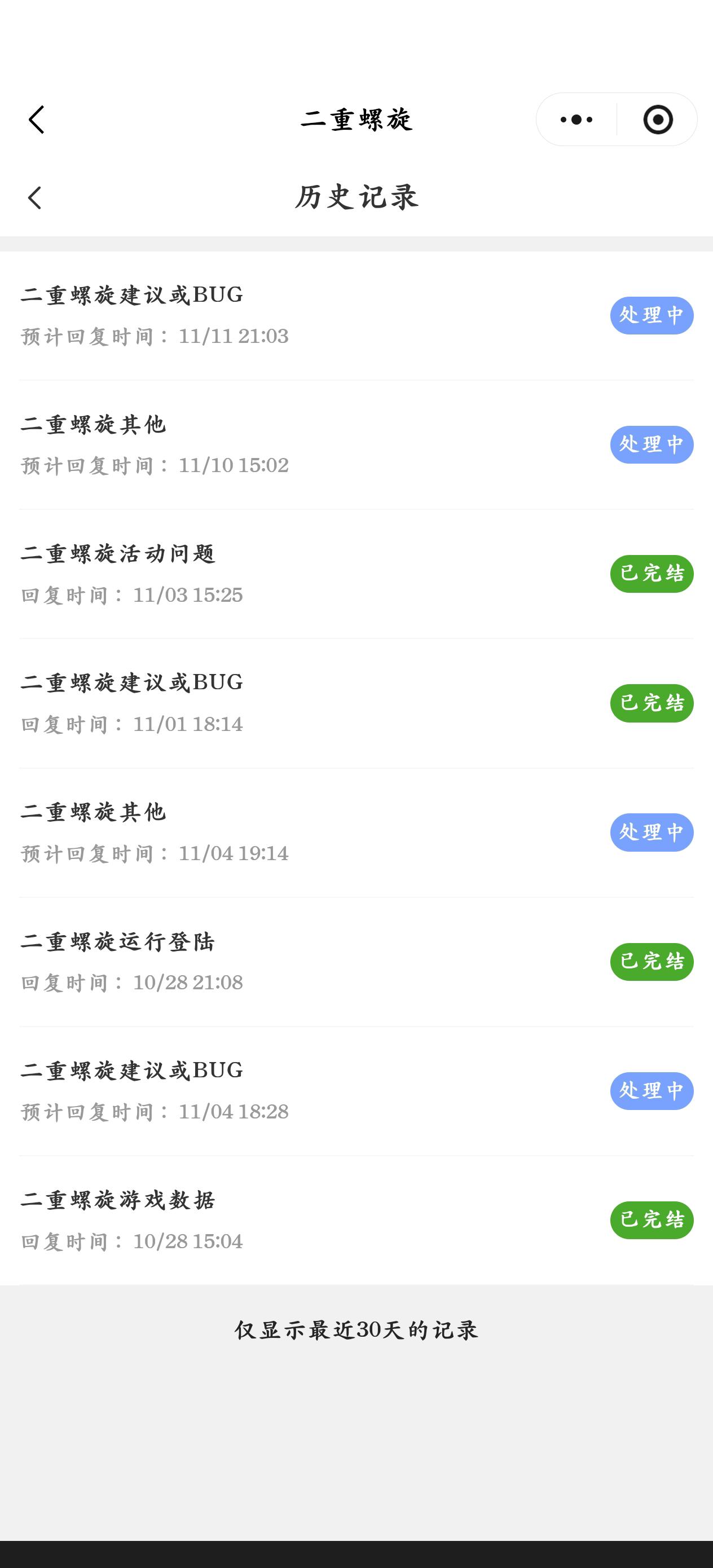This screenshot has height=1568, width=713.
Task: View 建议或BUG record replied 11/01 18:14
Action: coord(356,703)
